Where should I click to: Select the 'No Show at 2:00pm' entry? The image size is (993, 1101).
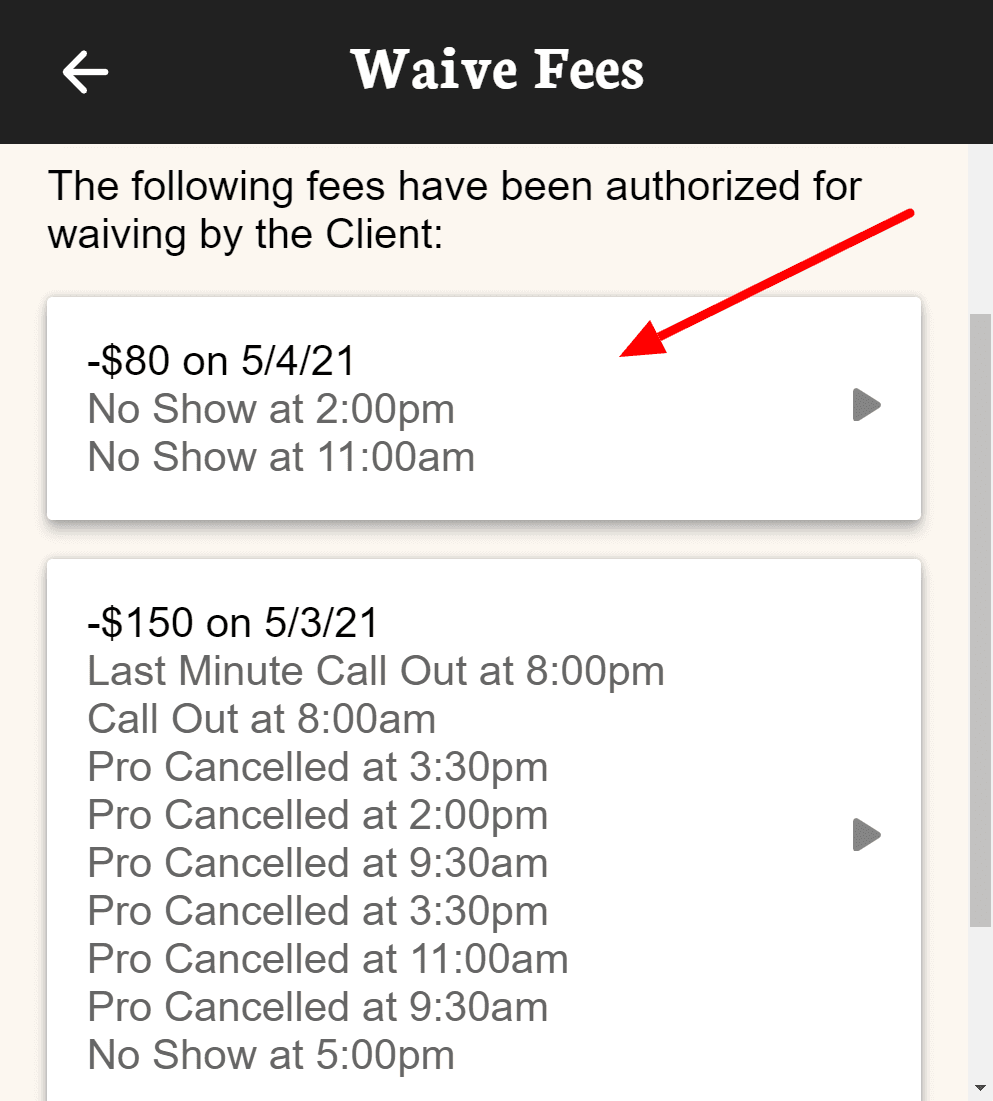point(271,408)
